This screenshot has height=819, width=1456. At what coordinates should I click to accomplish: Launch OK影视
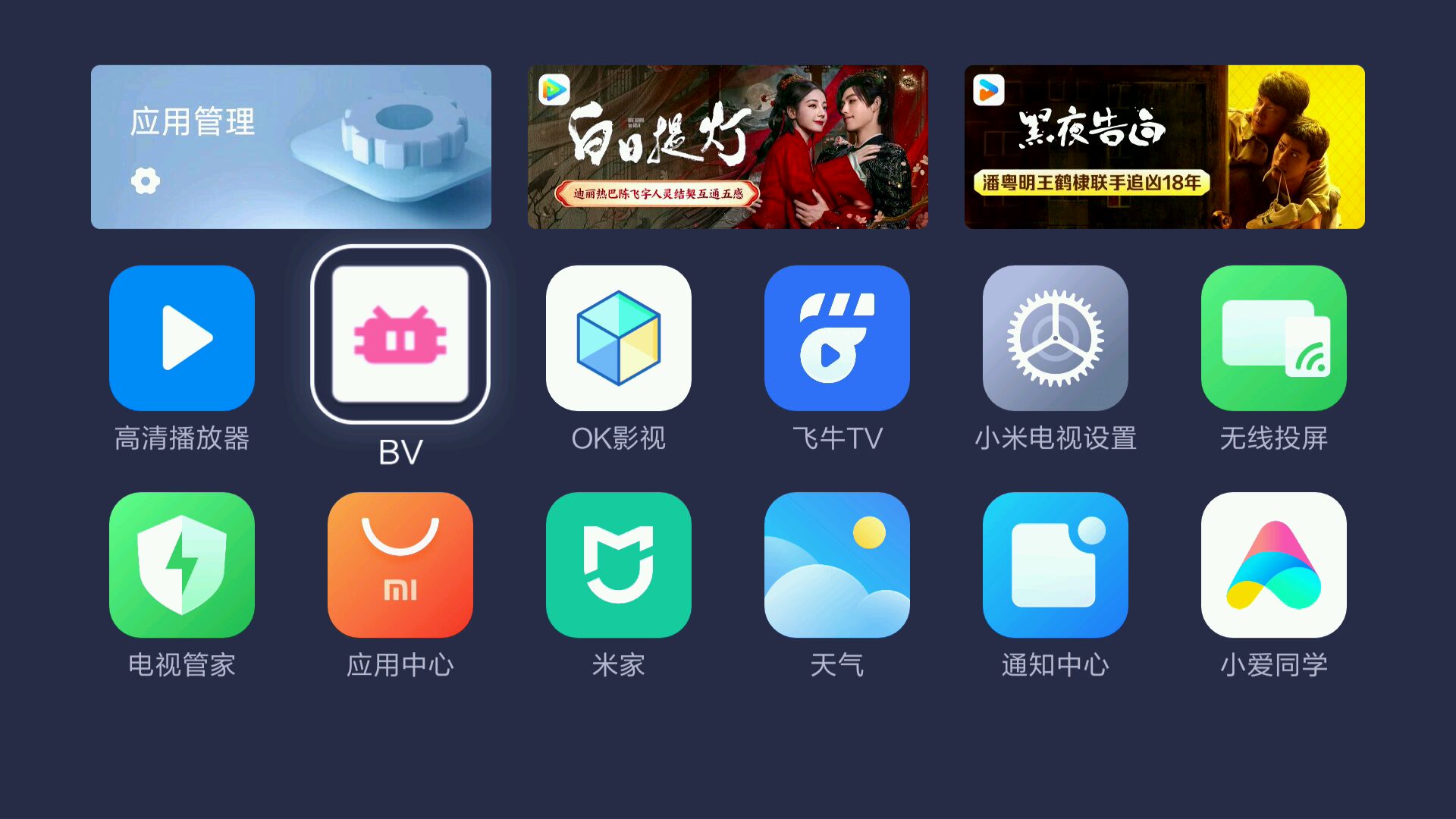point(619,338)
